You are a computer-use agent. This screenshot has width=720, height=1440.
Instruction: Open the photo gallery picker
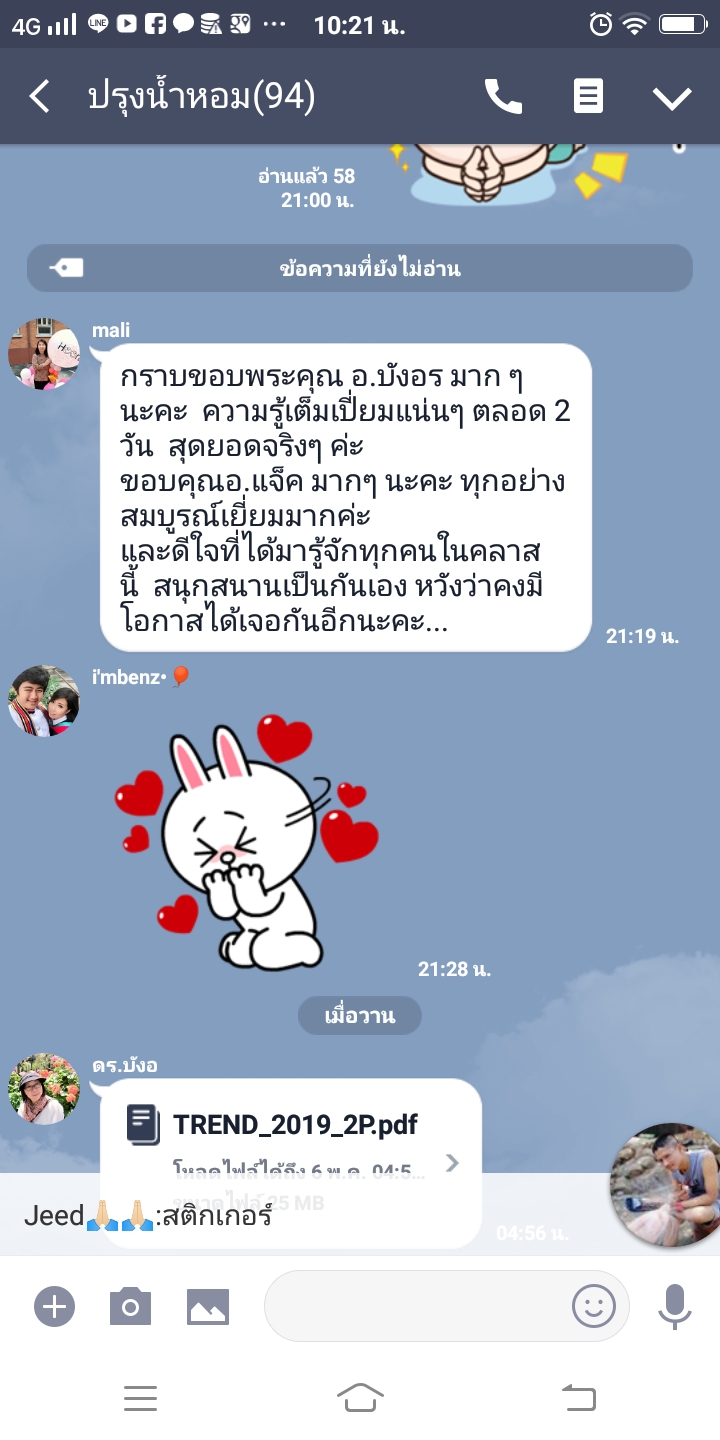pyautogui.click(x=208, y=1306)
